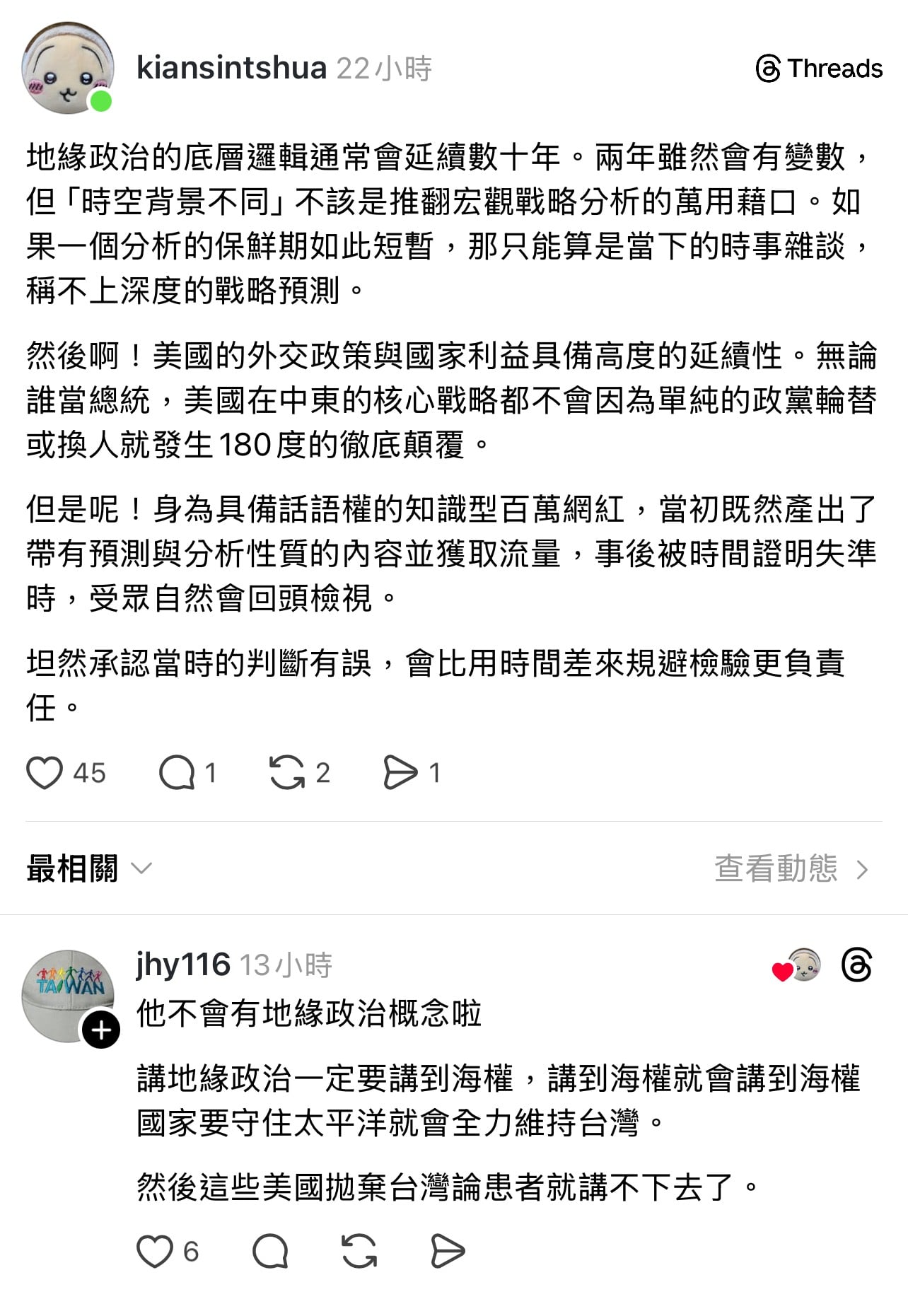Viewport: 908px width, 1316px height.
Task: Repost kiansintshua's post
Action: point(286,772)
